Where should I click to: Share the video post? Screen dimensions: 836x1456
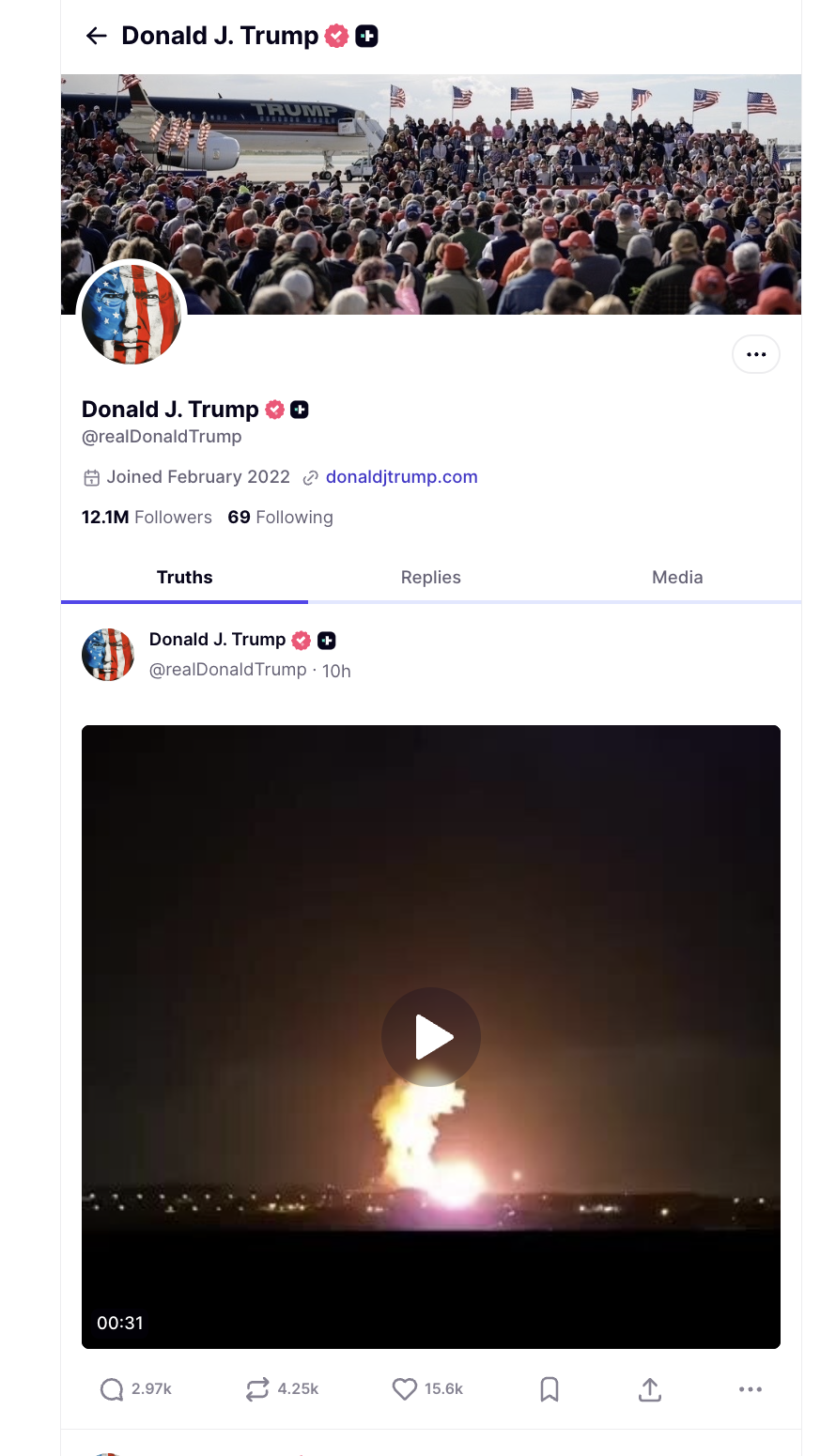(x=650, y=1389)
